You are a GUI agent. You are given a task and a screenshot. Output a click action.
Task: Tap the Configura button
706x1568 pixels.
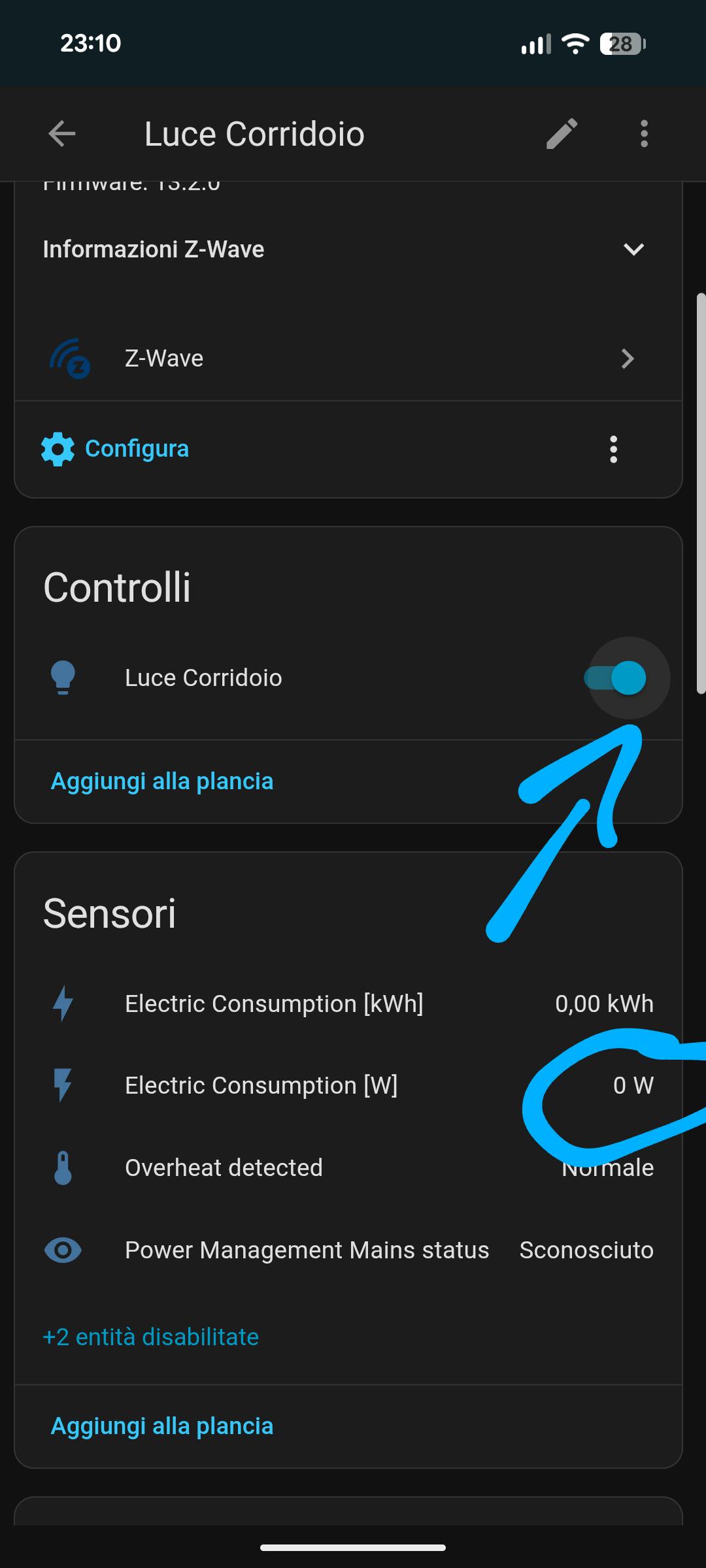[x=116, y=449]
